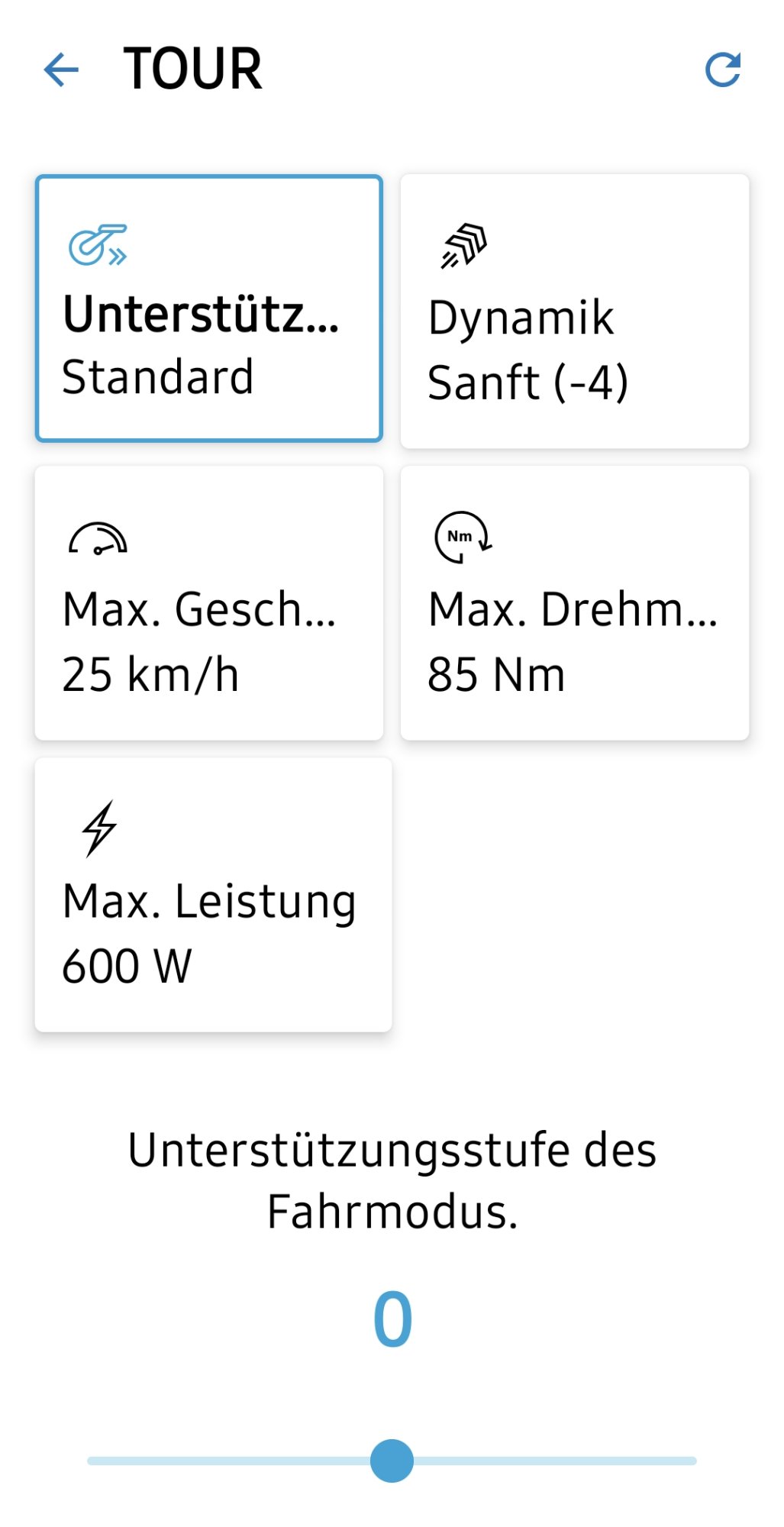Viewport: 784px width, 1527px height.
Task: Tap the lightning bolt icon for Max. Leistung
Action: point(99,828)
